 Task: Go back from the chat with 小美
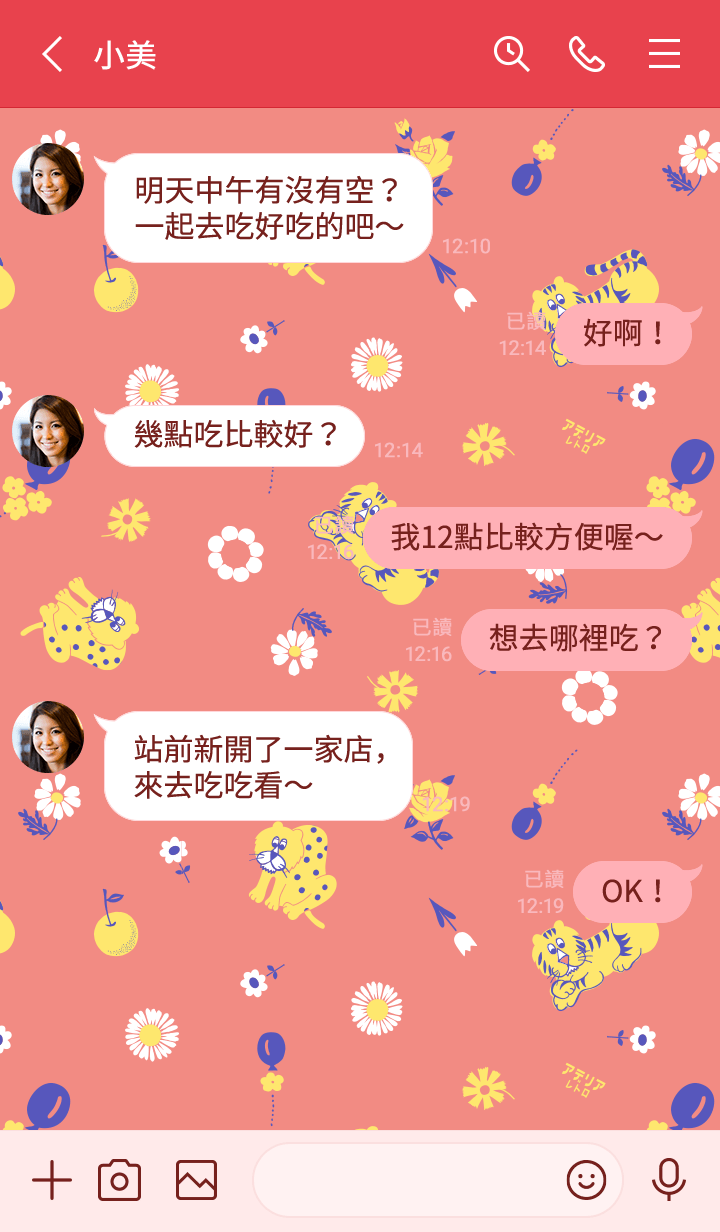tap(52, 54)
